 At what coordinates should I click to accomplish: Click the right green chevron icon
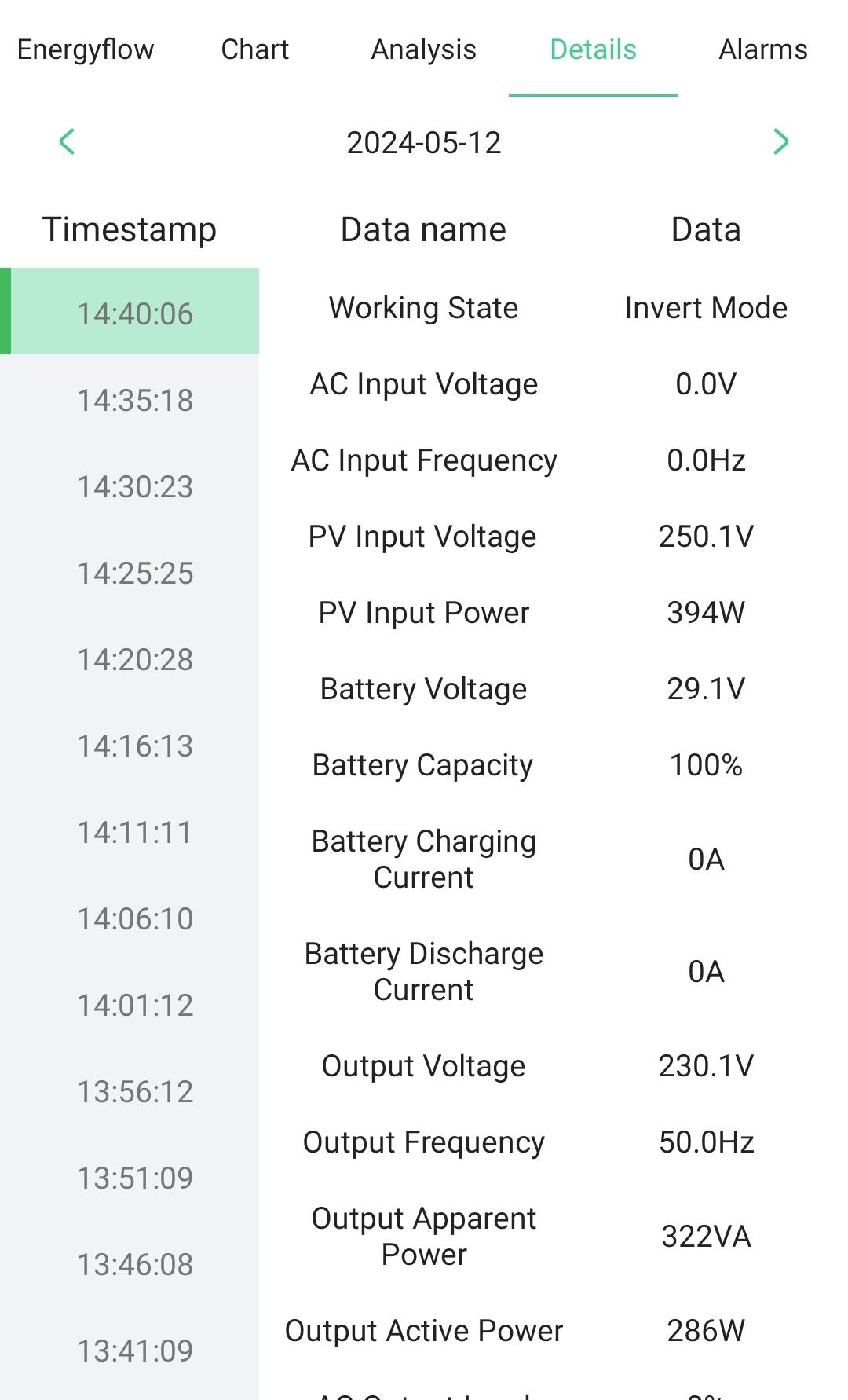point(780,142)
